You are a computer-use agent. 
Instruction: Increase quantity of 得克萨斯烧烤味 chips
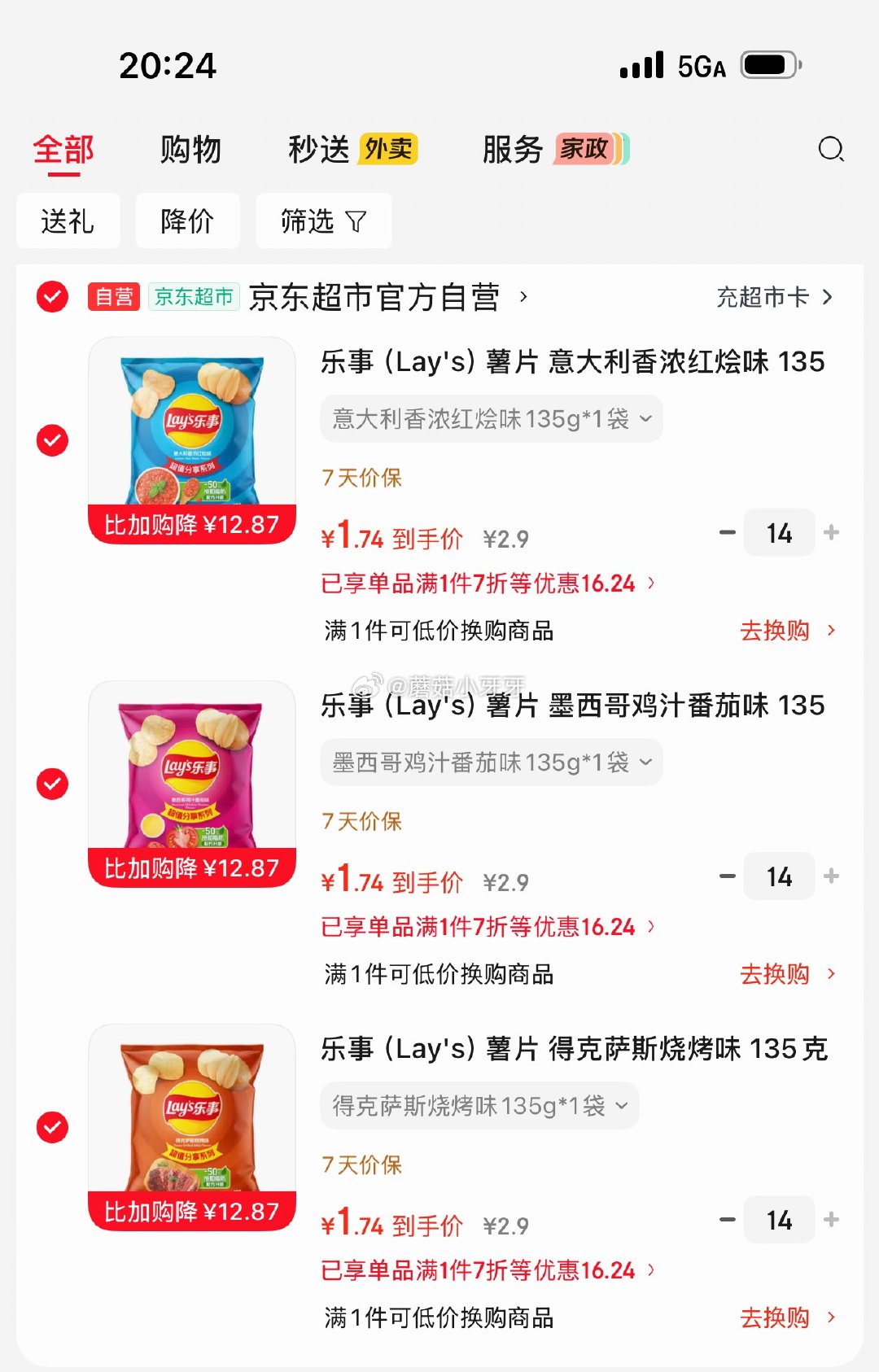831,1220
